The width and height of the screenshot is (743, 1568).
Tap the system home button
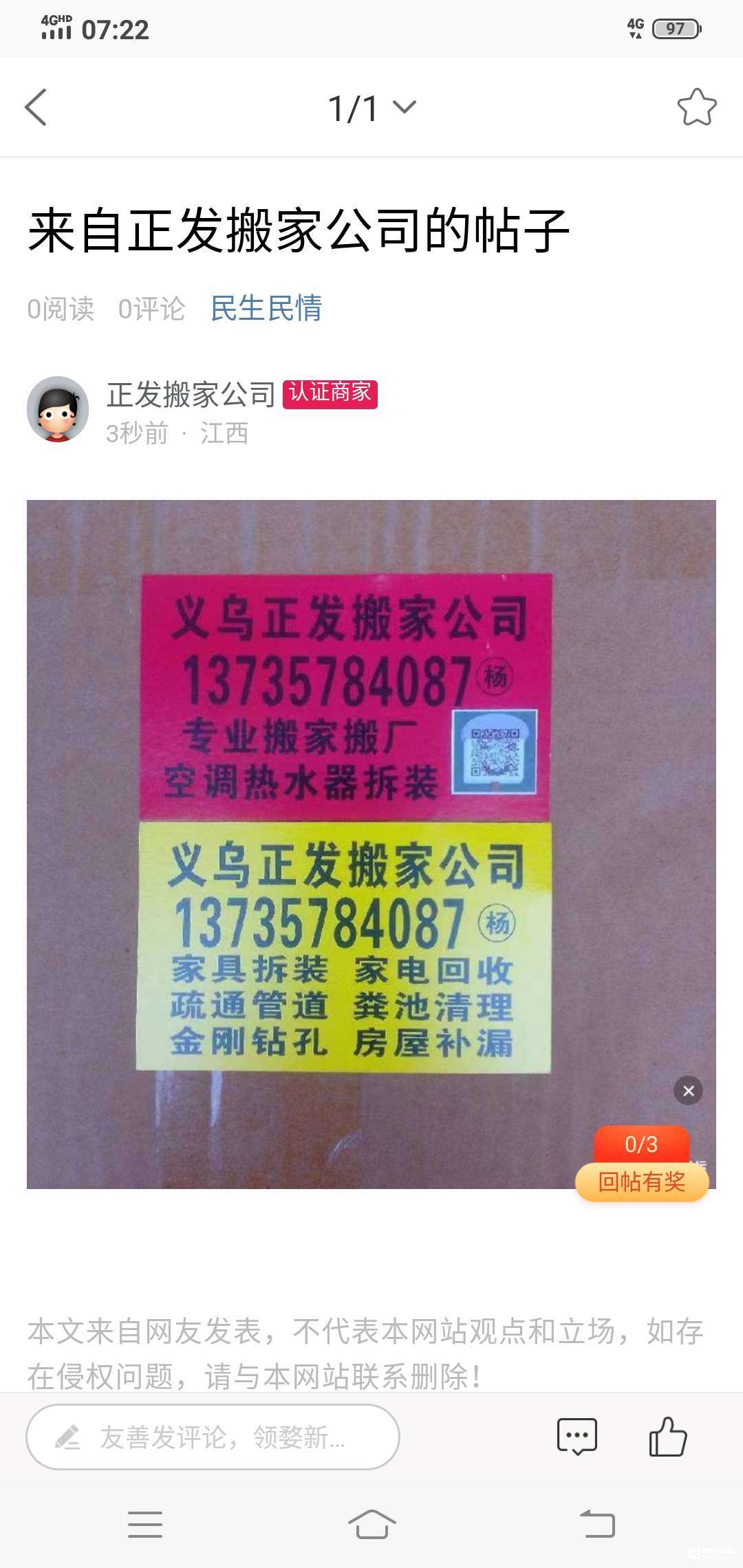[371, 1524]
